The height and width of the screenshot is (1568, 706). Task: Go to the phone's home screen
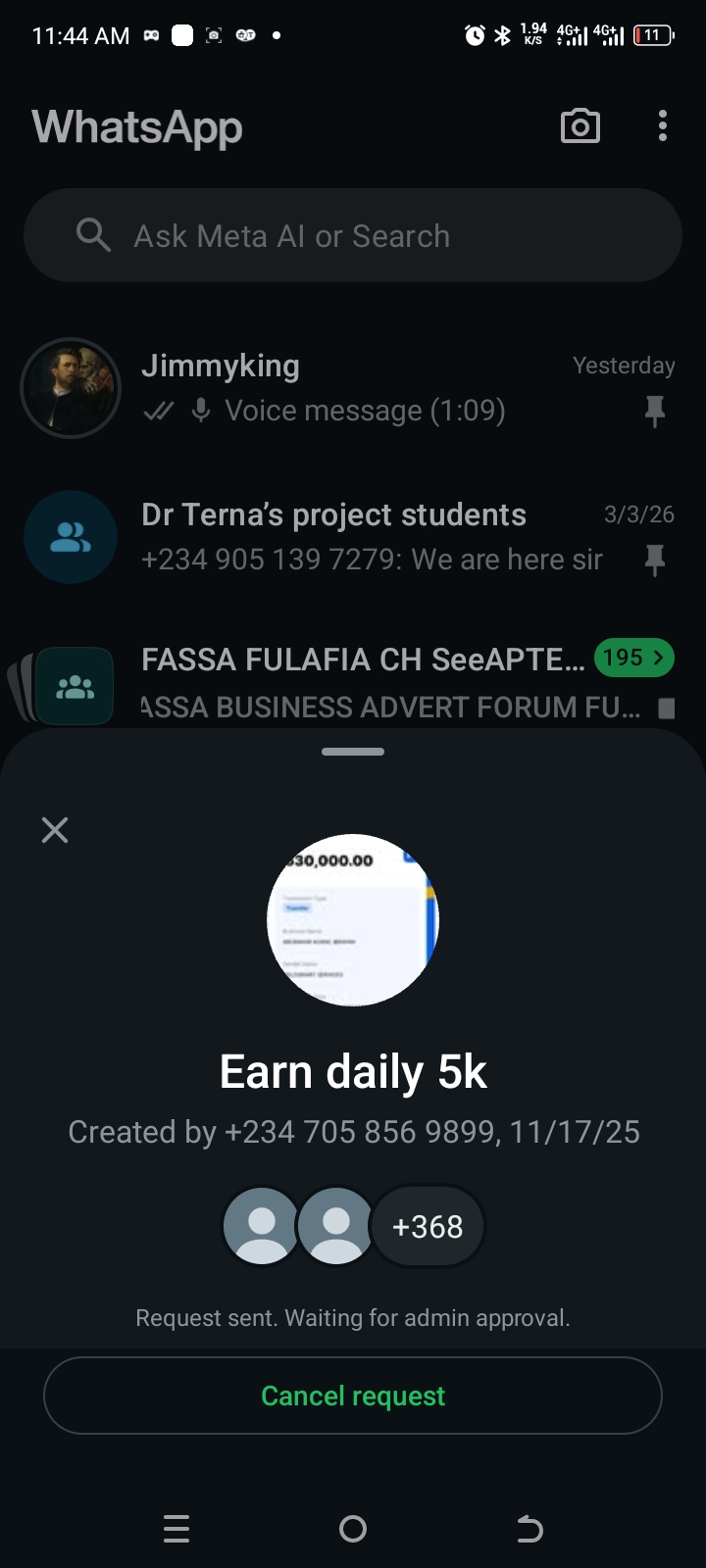pyautogui.click(x=353, y=1529)
